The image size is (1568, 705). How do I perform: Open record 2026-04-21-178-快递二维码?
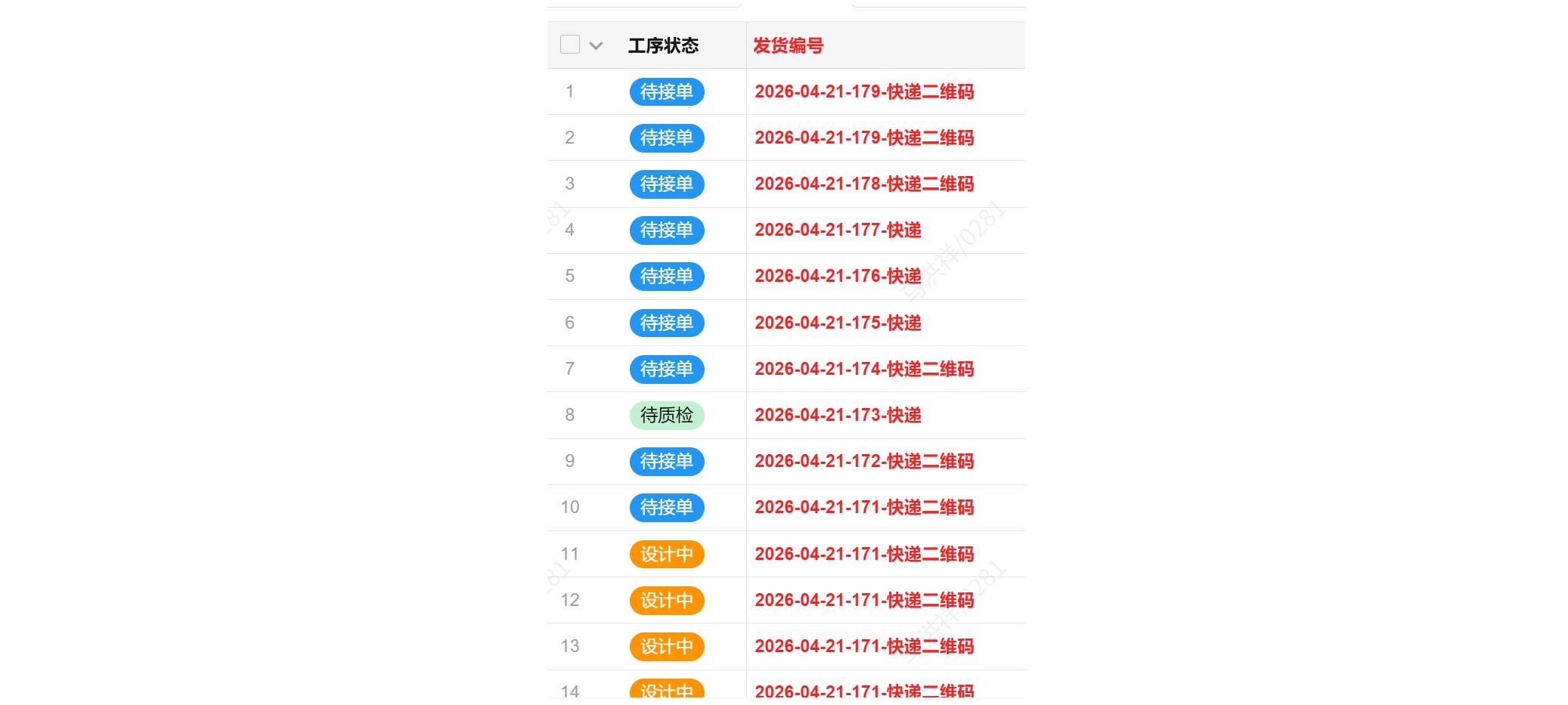coord(863,184)
